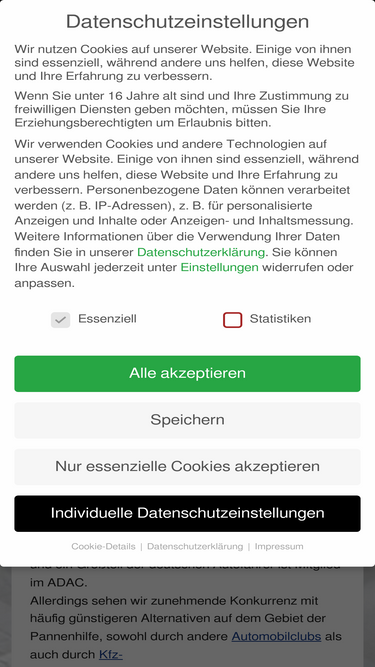This screenshot has width=375, height=667.
Task: Tap the Essenziell checkbox
Action: point(60,320)
